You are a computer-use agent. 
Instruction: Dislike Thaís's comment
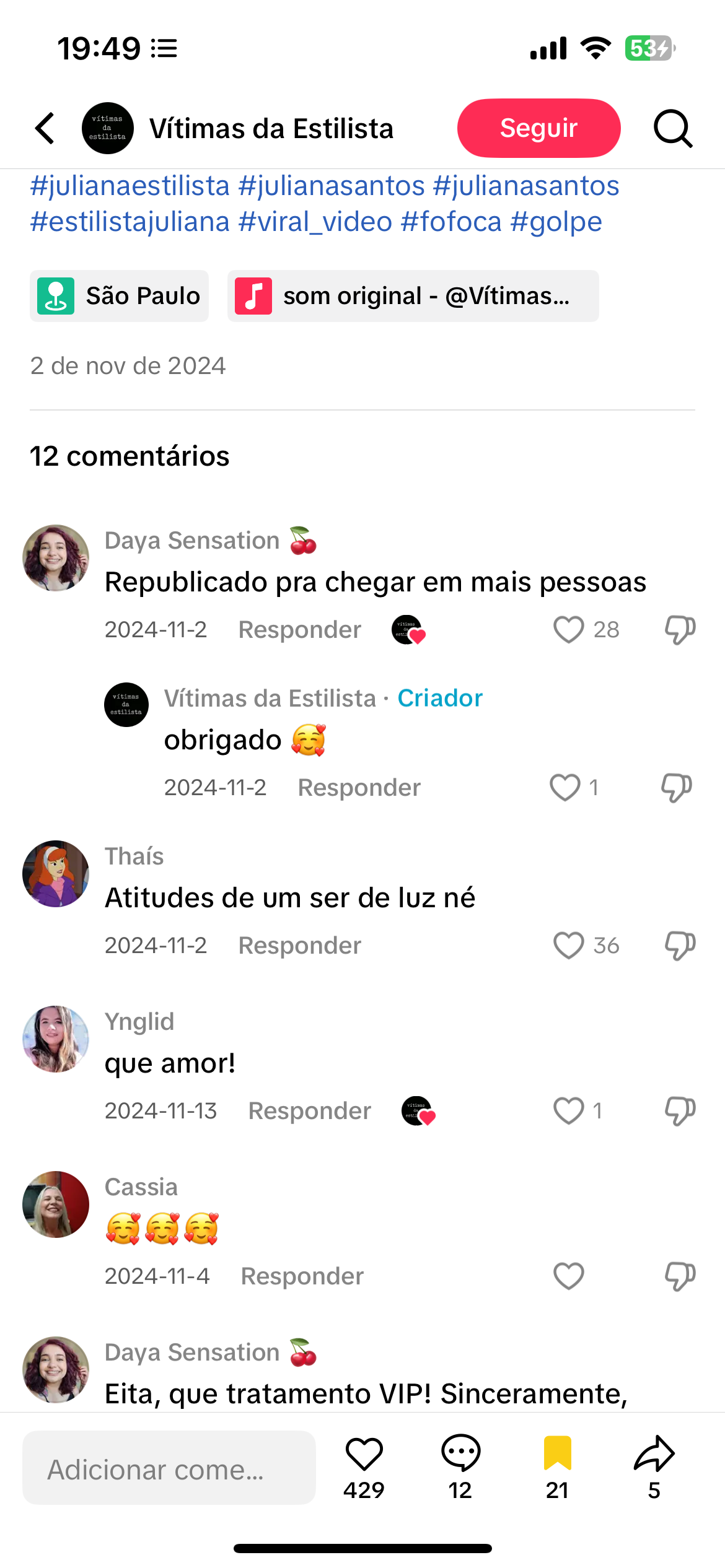click(x=680, y=946)
